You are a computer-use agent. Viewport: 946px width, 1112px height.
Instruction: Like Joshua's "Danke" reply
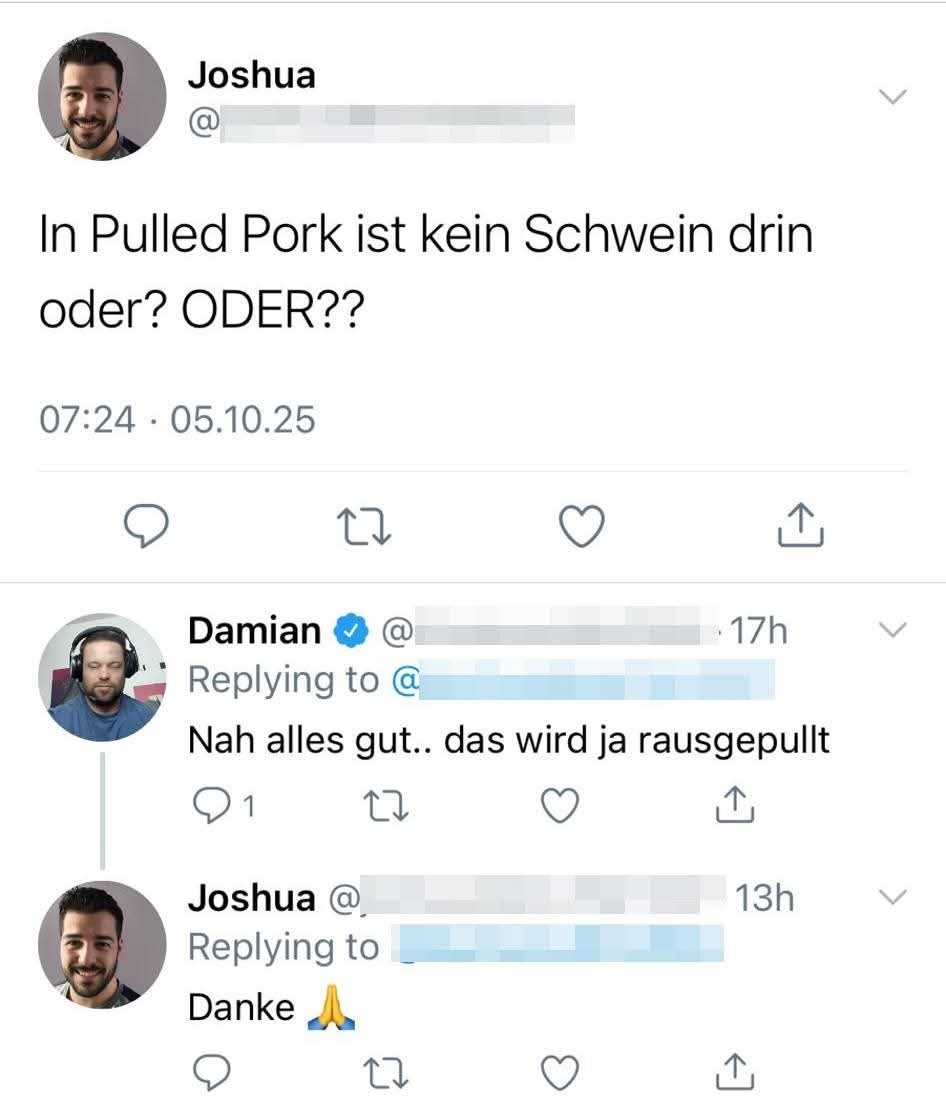[x=559, y=1072]
